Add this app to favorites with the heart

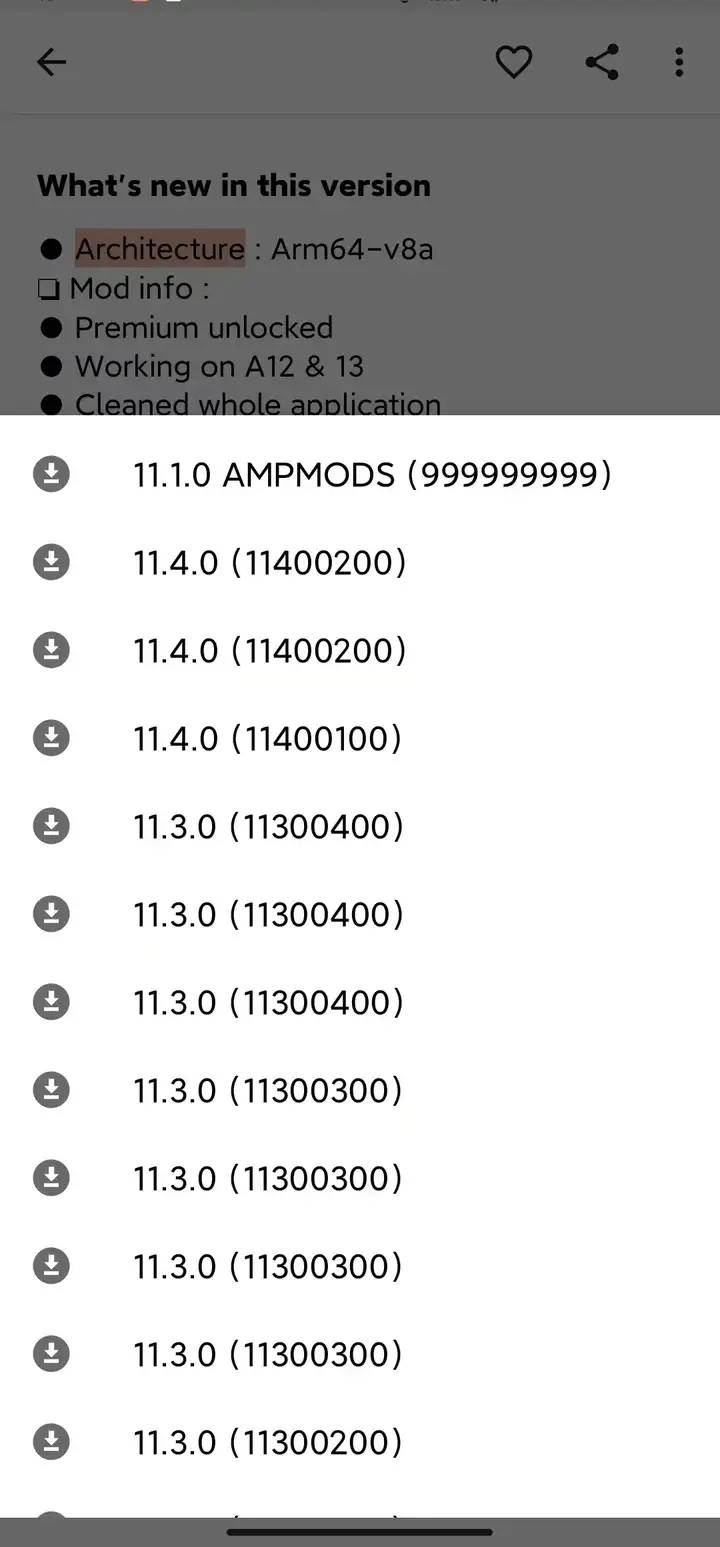514,63
